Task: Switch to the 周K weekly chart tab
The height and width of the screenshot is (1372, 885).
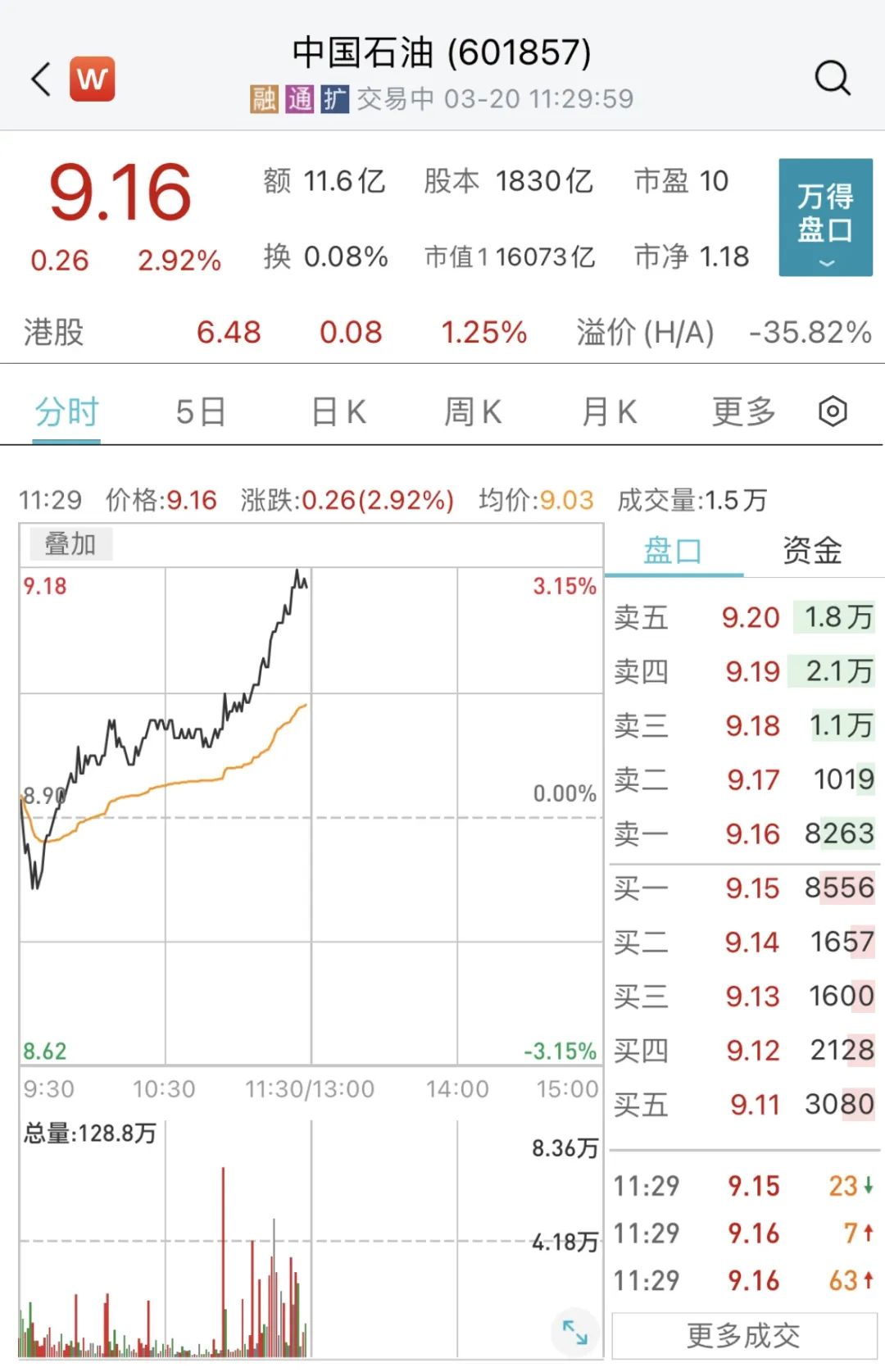Action: [471, 411]
